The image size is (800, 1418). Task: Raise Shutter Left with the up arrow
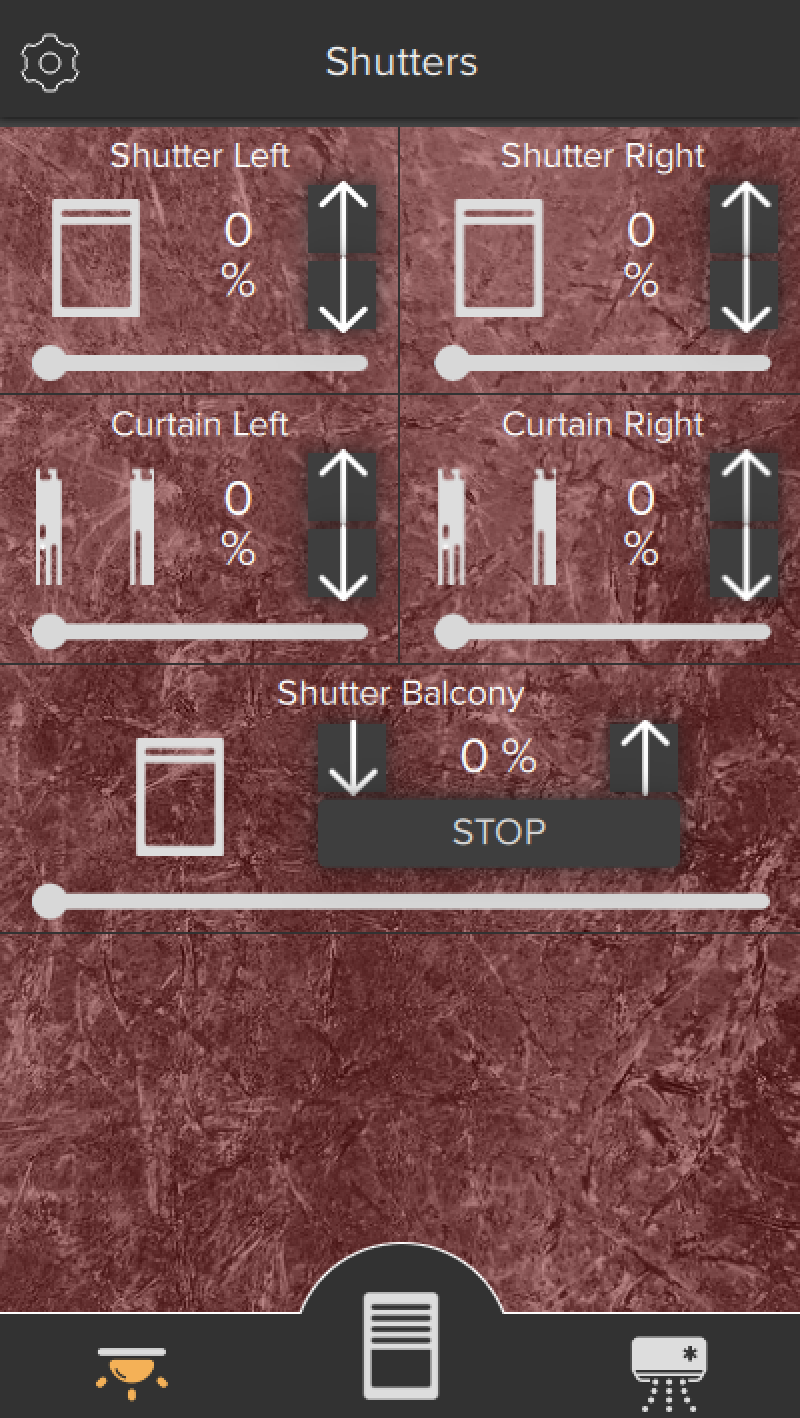tap(342, 219)
